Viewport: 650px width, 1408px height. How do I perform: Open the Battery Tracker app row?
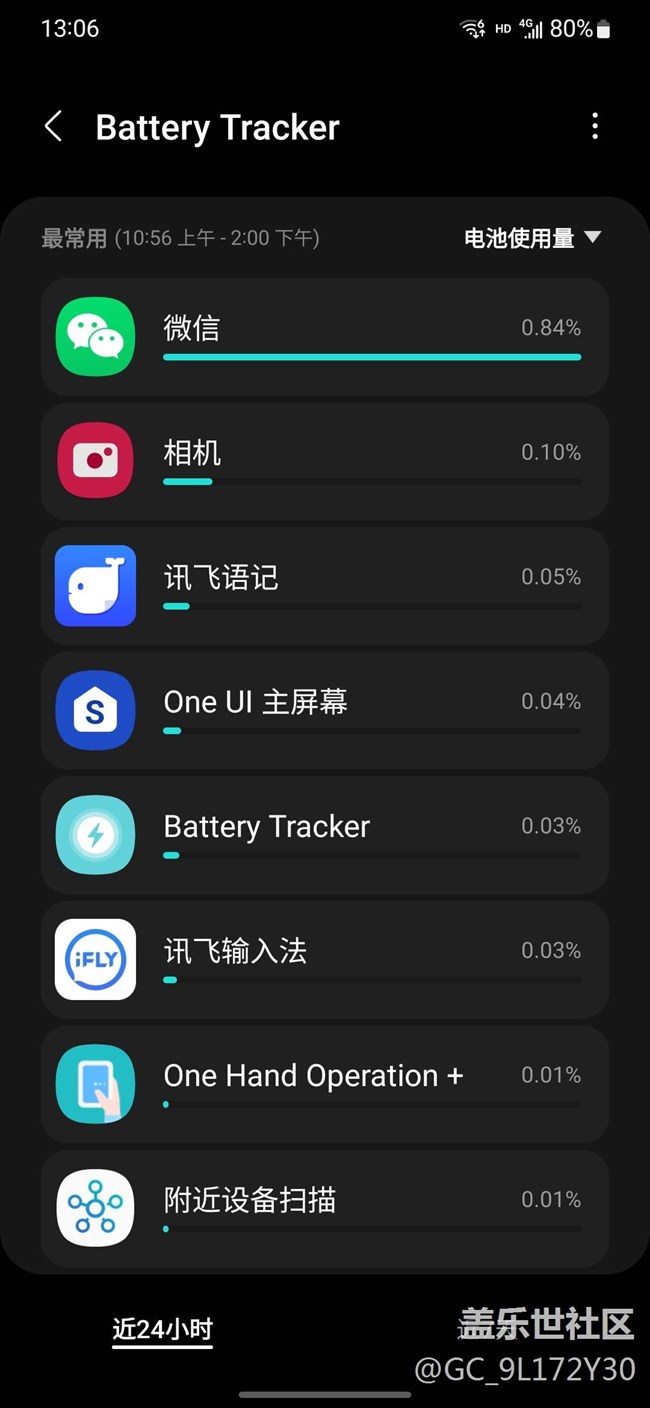325,835
